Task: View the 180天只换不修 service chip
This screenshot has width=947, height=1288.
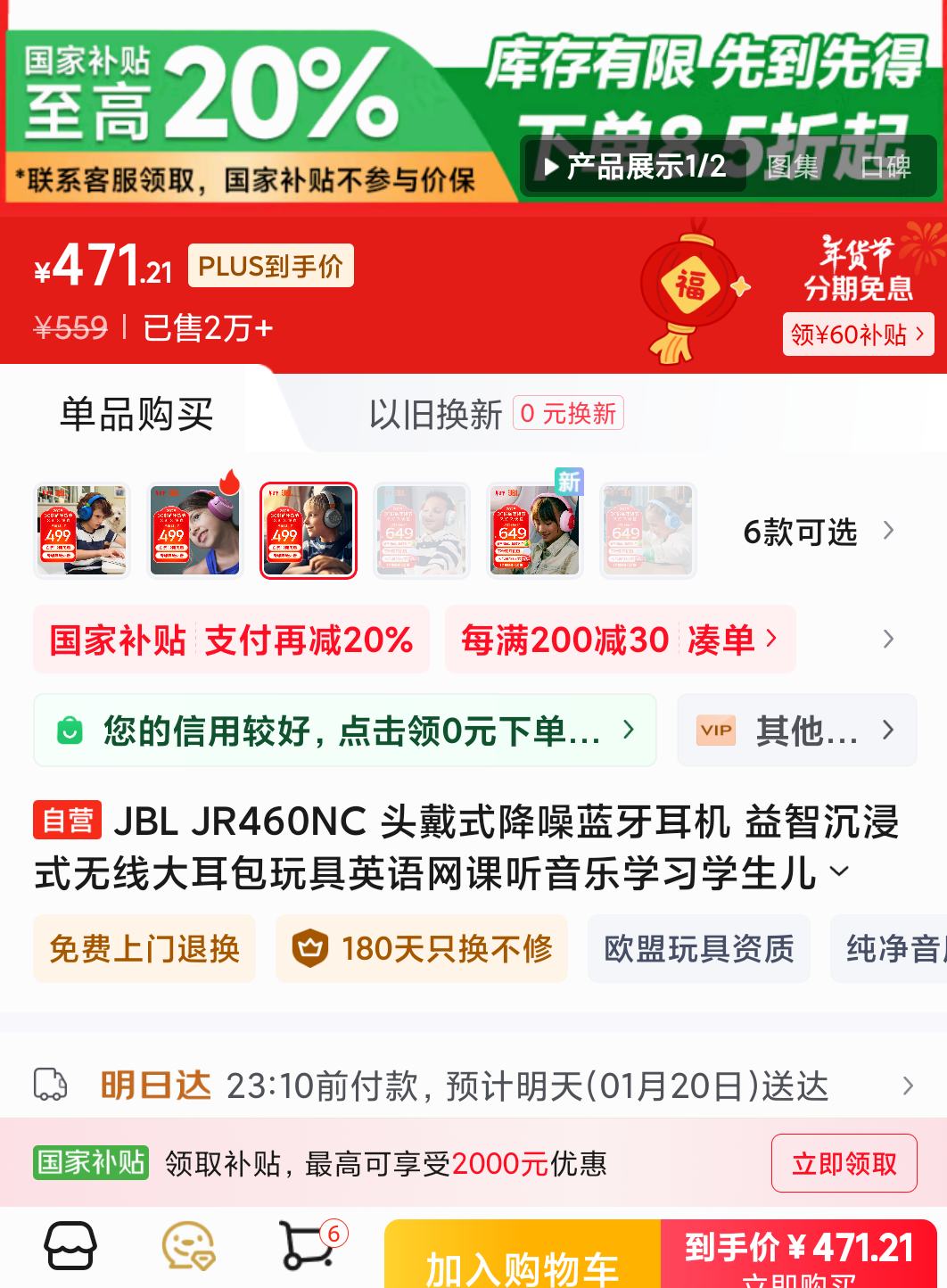Action: [421, 948]
